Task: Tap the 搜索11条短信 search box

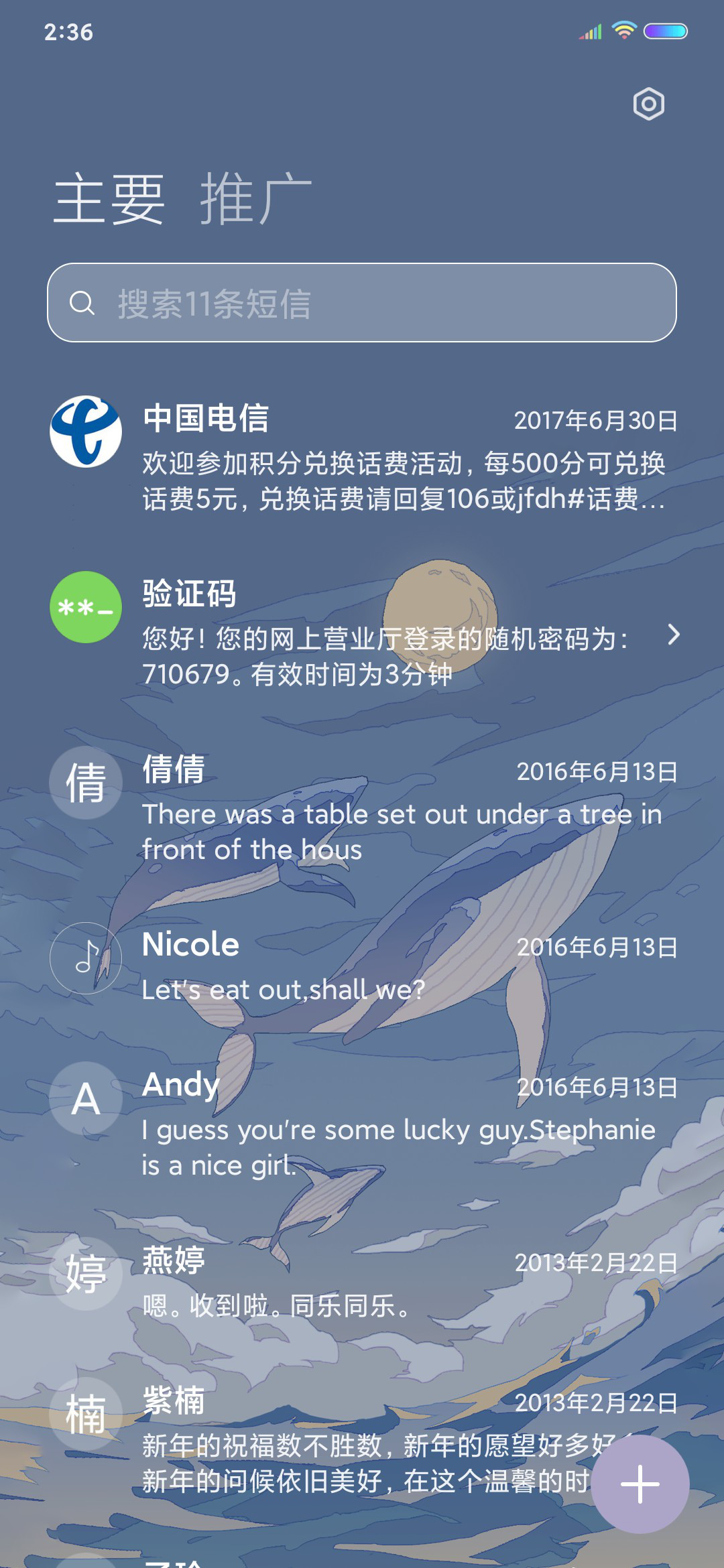Action: (362, 303)
